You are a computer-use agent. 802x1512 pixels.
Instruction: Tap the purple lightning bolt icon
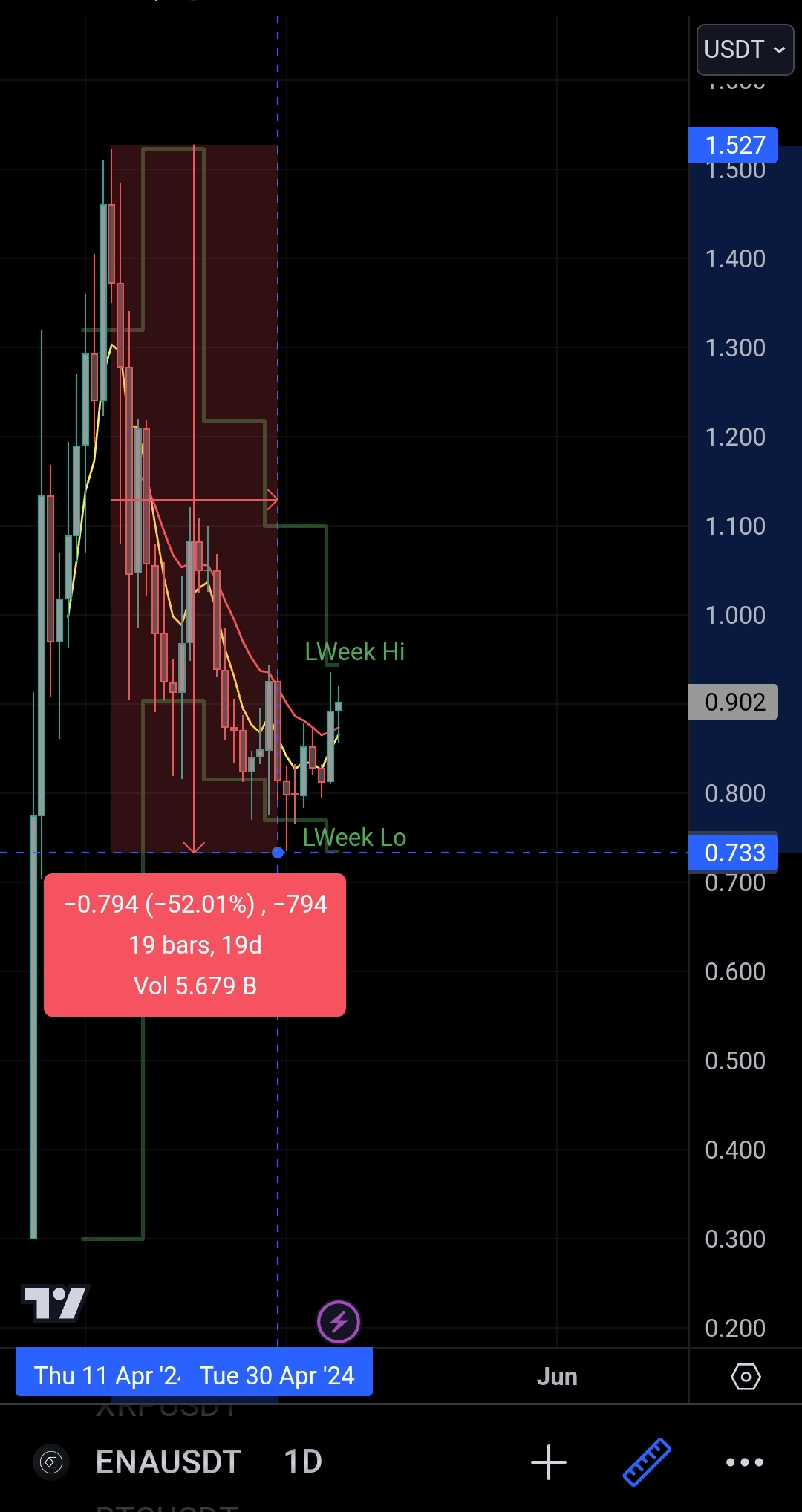(339, 1322)
